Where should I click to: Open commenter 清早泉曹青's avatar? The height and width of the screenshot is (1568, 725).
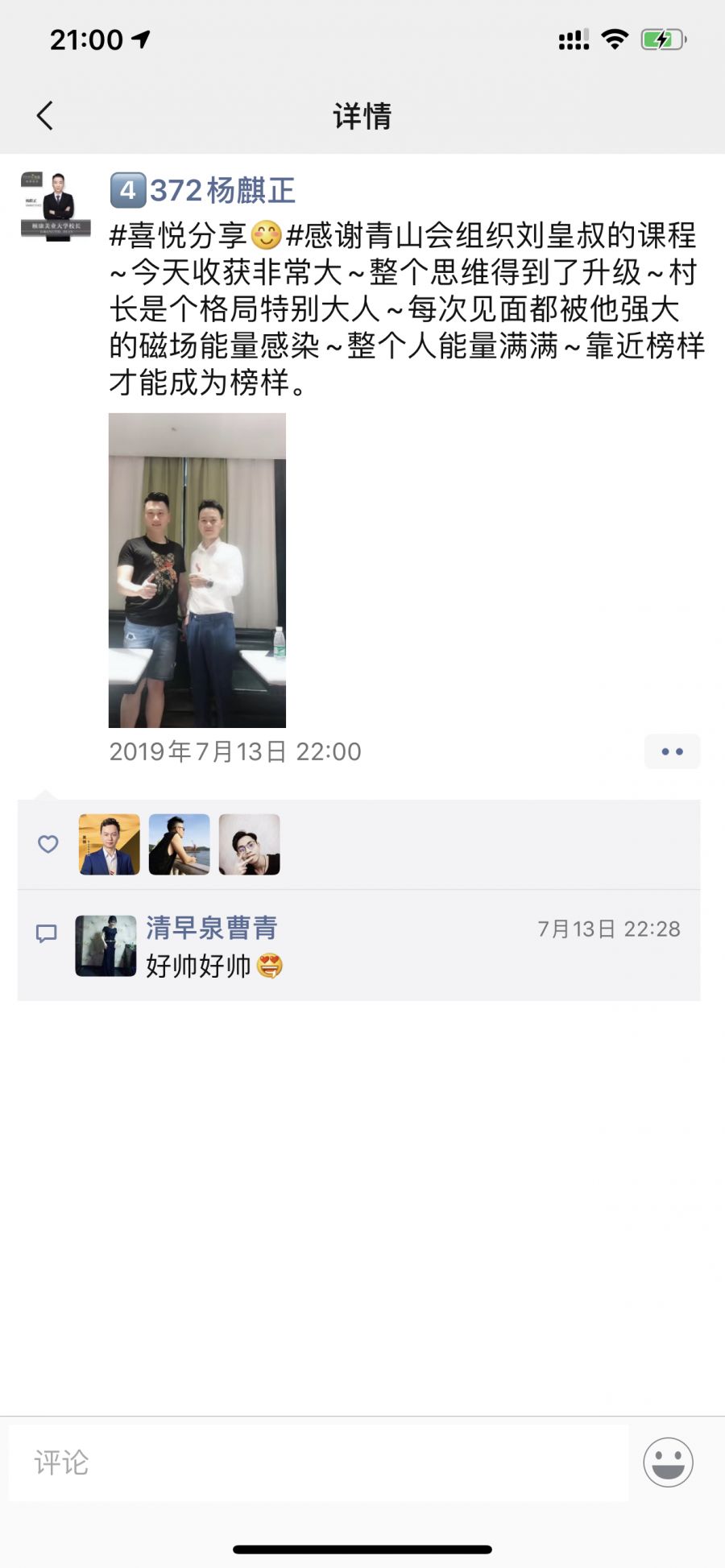tap(106, 945)
